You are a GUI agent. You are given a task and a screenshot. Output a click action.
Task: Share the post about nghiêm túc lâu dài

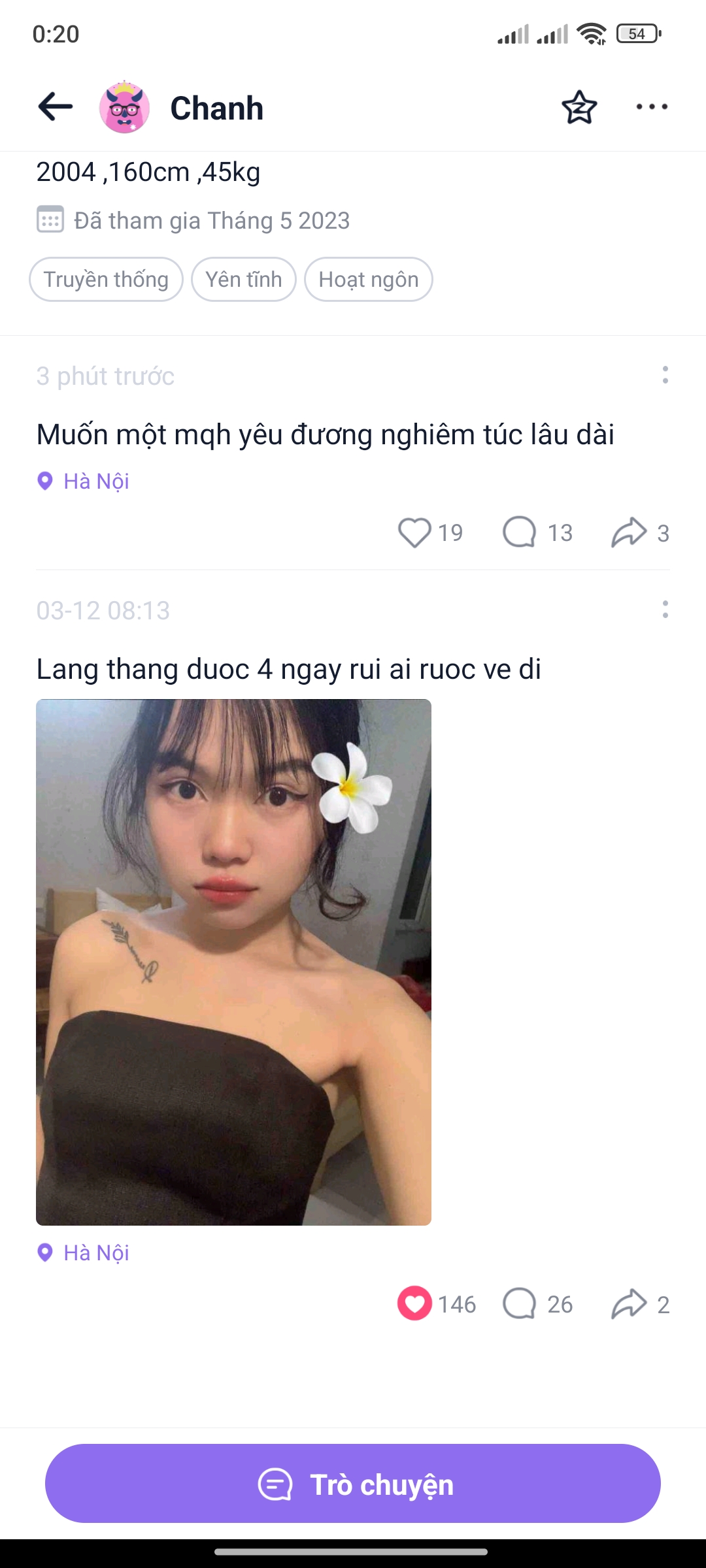coord(629,532)
